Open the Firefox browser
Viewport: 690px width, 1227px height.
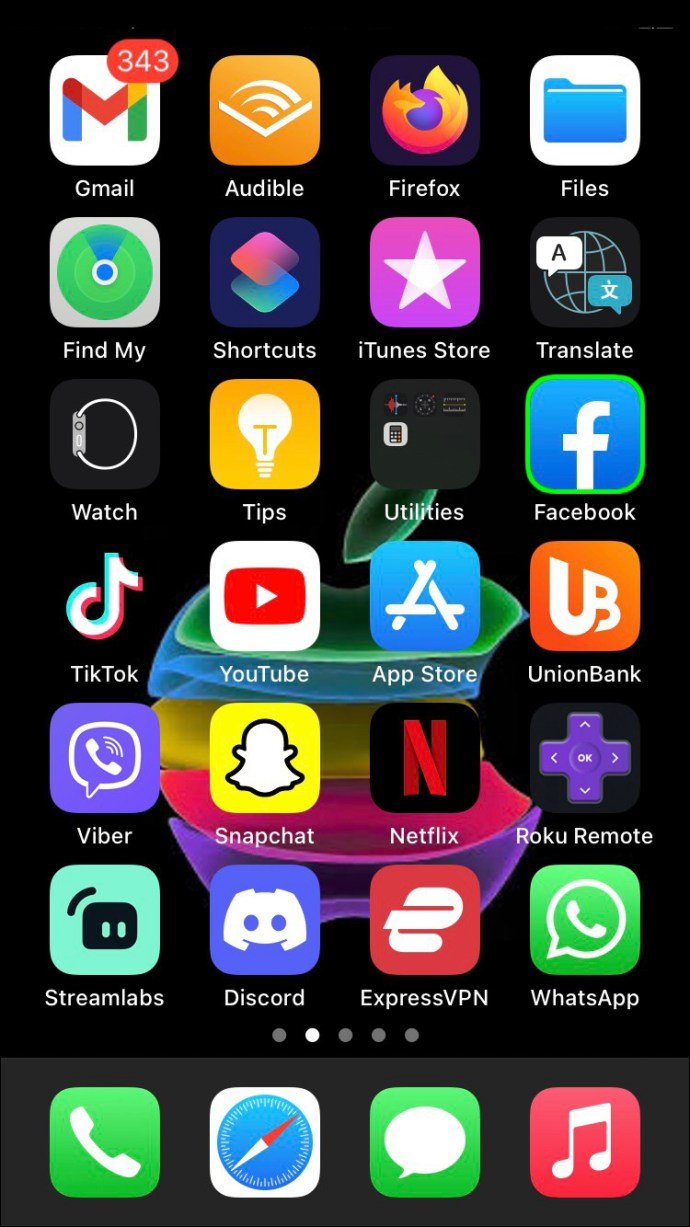425,110
